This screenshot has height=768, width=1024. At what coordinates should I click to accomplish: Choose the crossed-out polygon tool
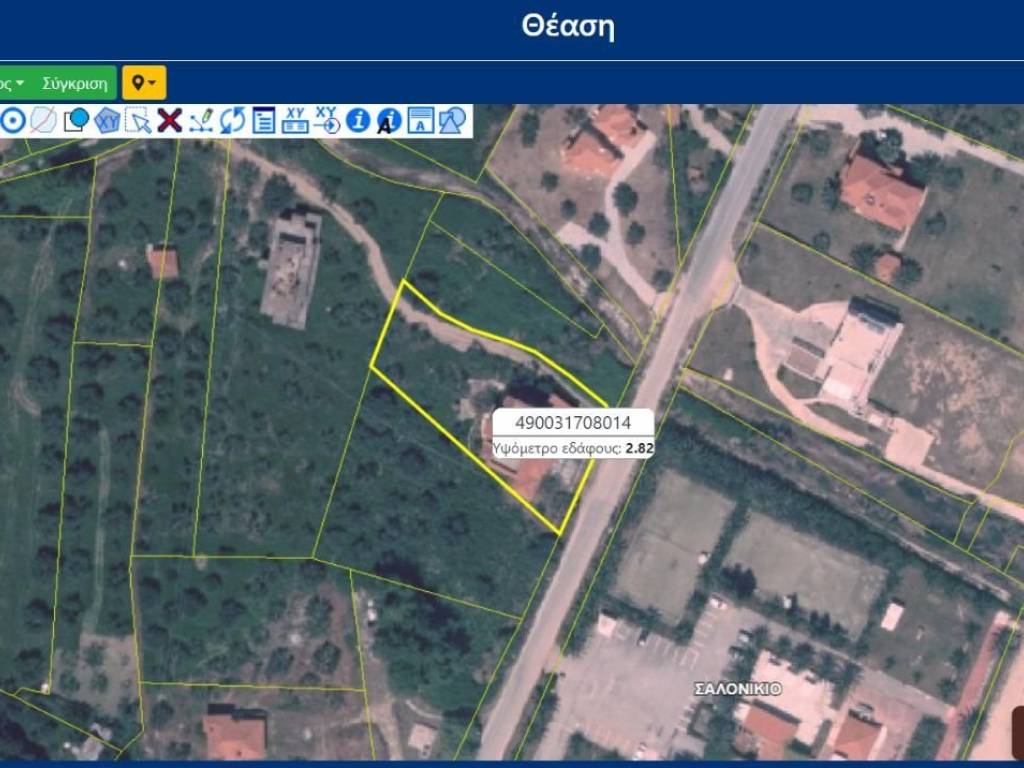[43, 121]
